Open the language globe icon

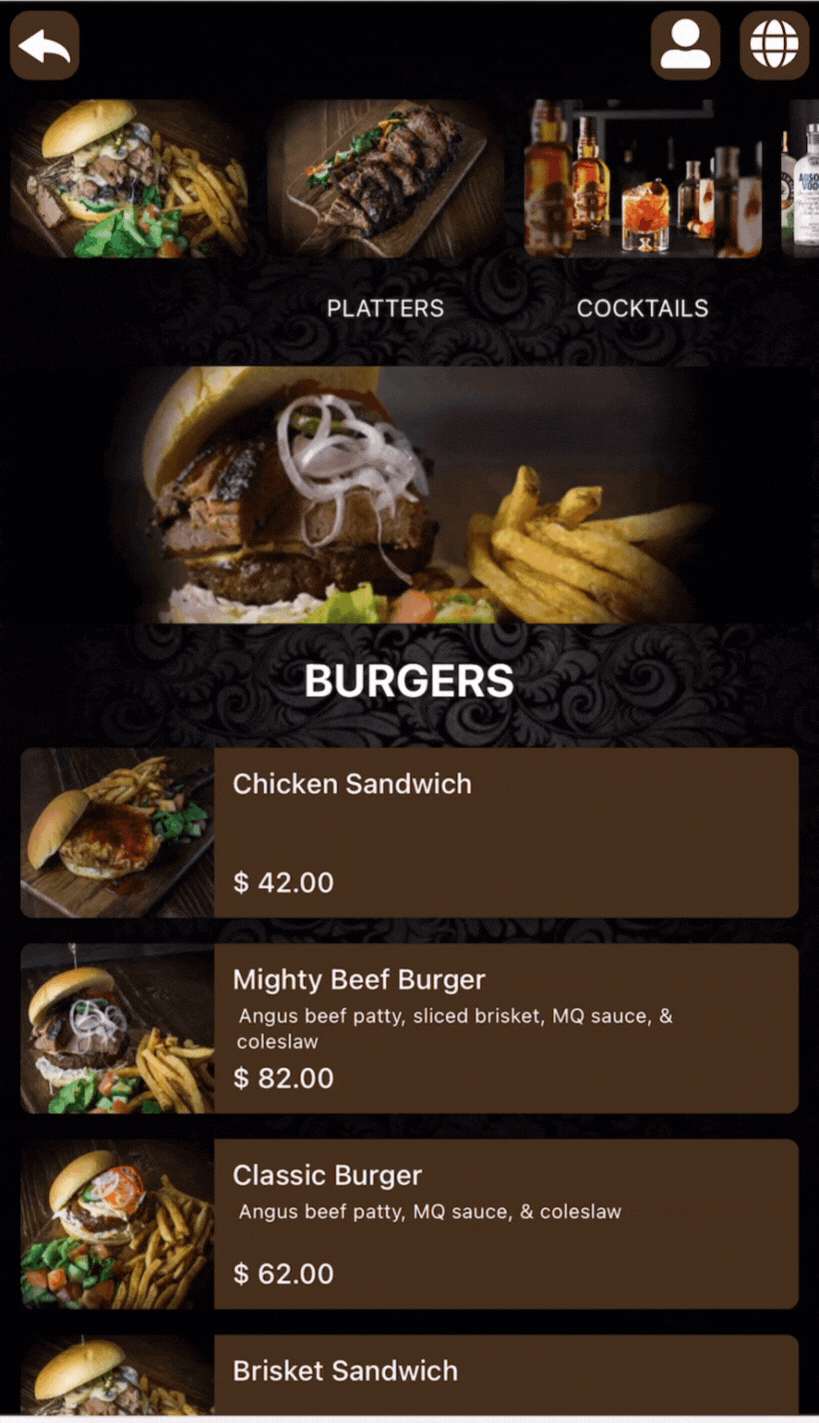[775, 45]
